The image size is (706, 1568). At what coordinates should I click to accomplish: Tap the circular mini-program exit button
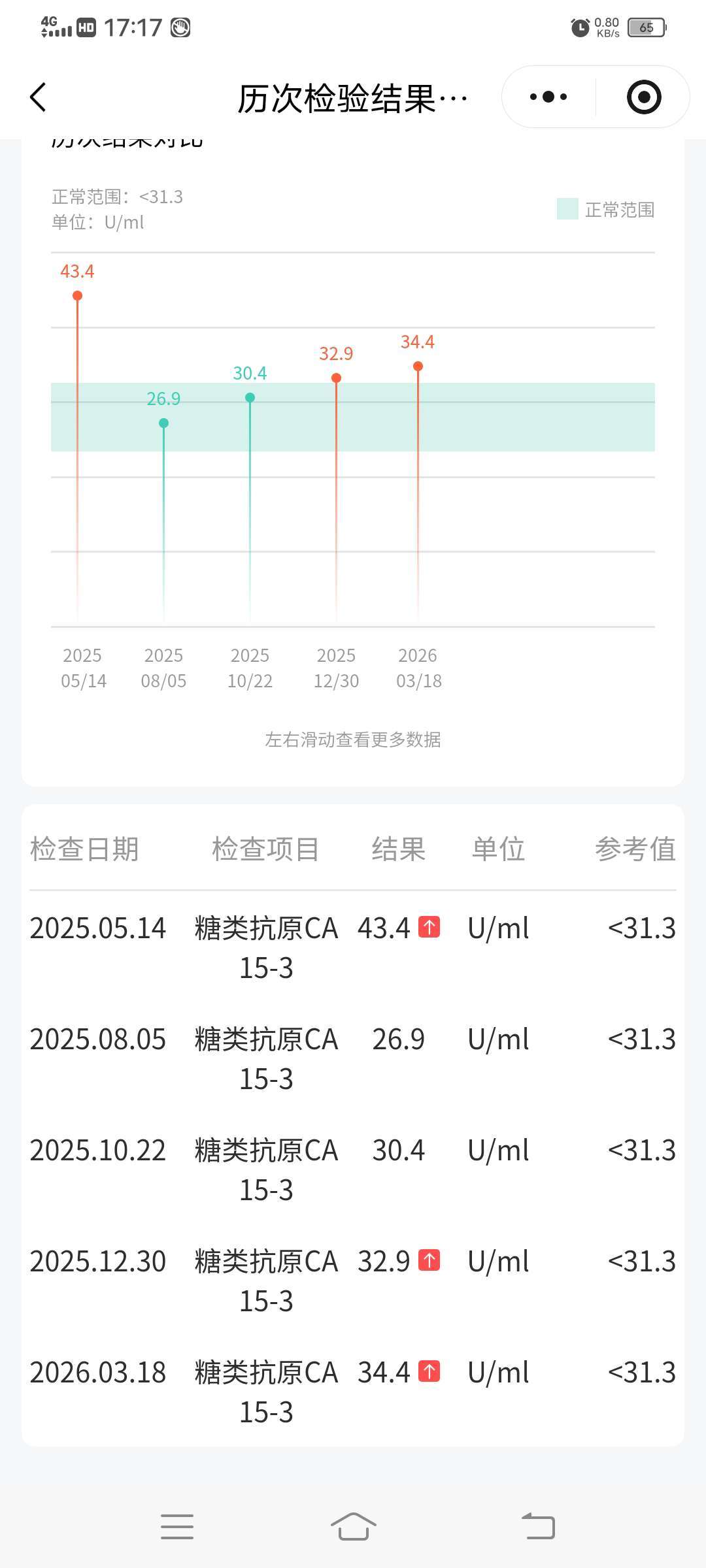point(643,96)
